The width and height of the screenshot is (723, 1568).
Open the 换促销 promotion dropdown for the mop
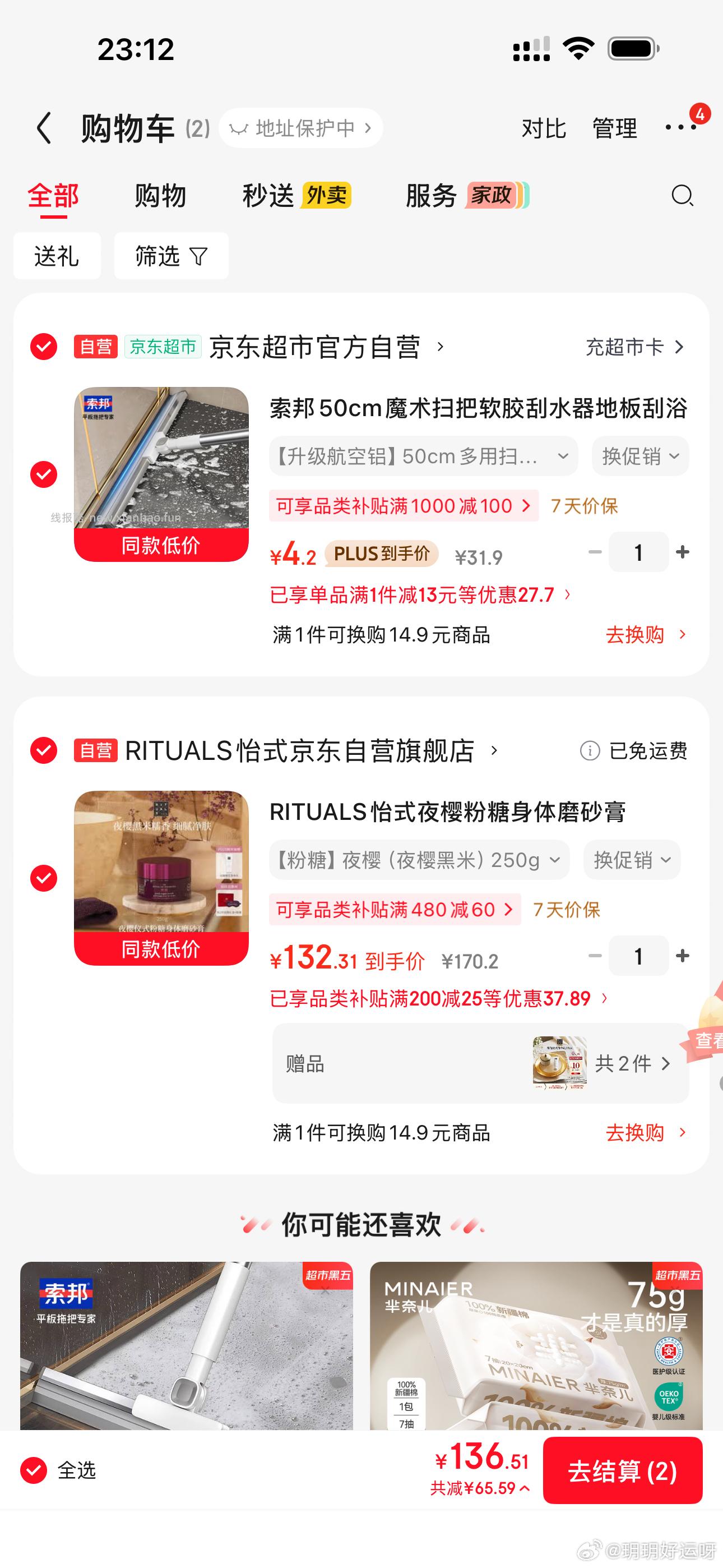(x=639, y=456)
